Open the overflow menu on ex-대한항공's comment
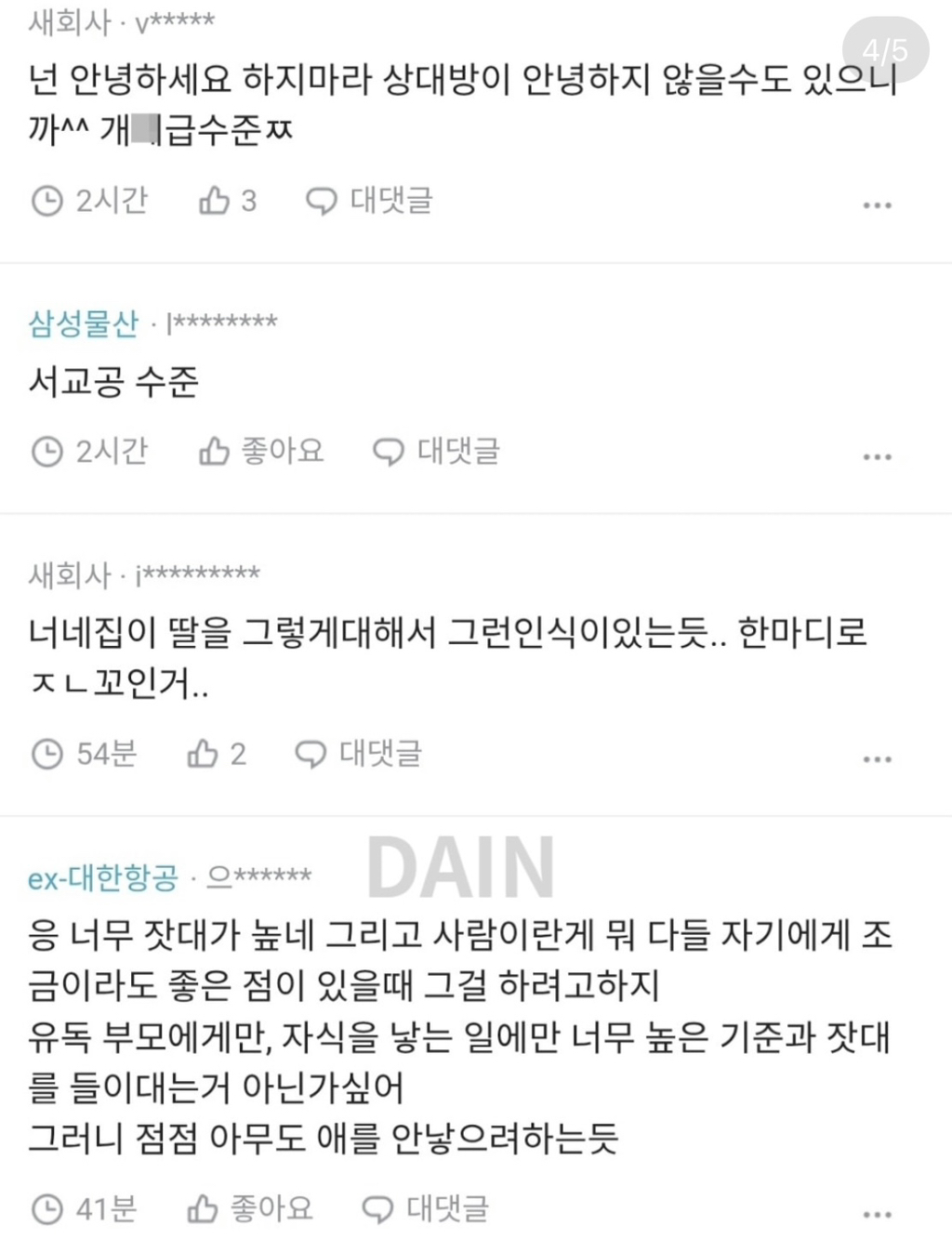 tap(877, 1213)
